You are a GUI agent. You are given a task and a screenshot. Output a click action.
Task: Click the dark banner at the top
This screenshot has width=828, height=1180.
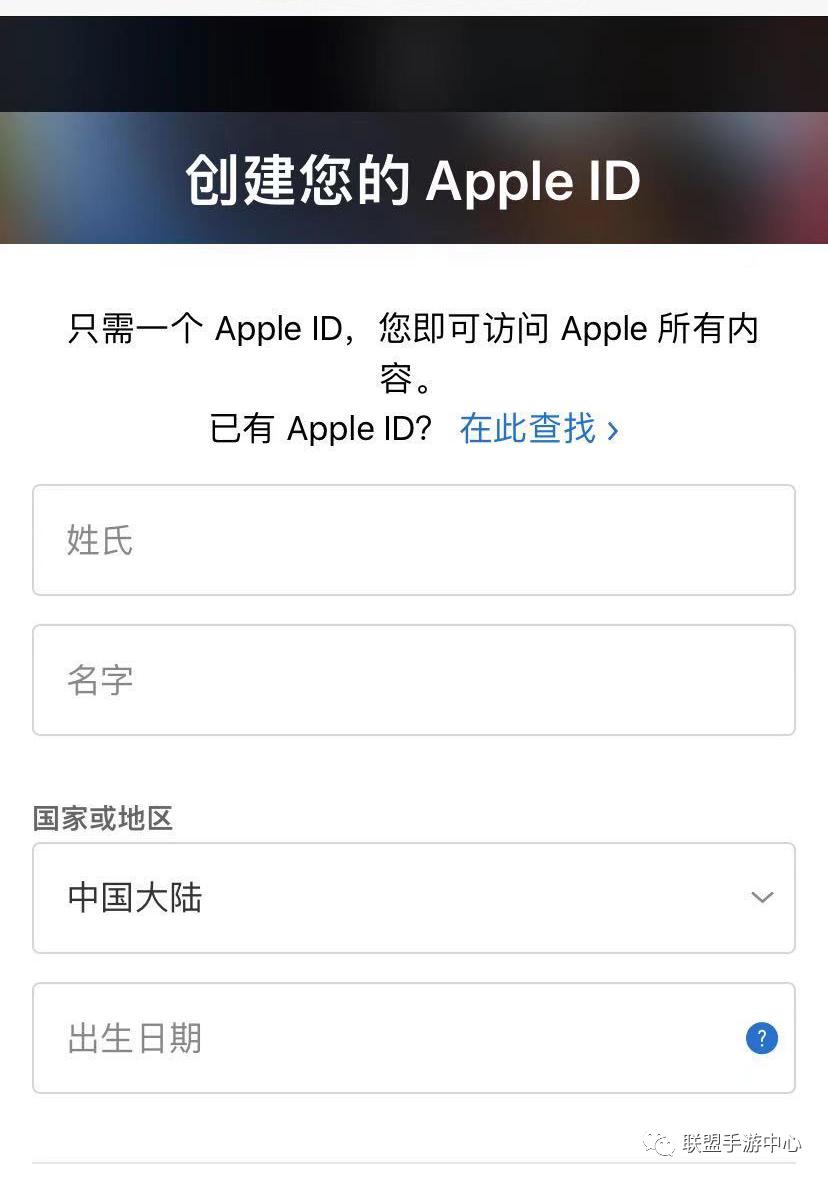[x=414, y=60]
